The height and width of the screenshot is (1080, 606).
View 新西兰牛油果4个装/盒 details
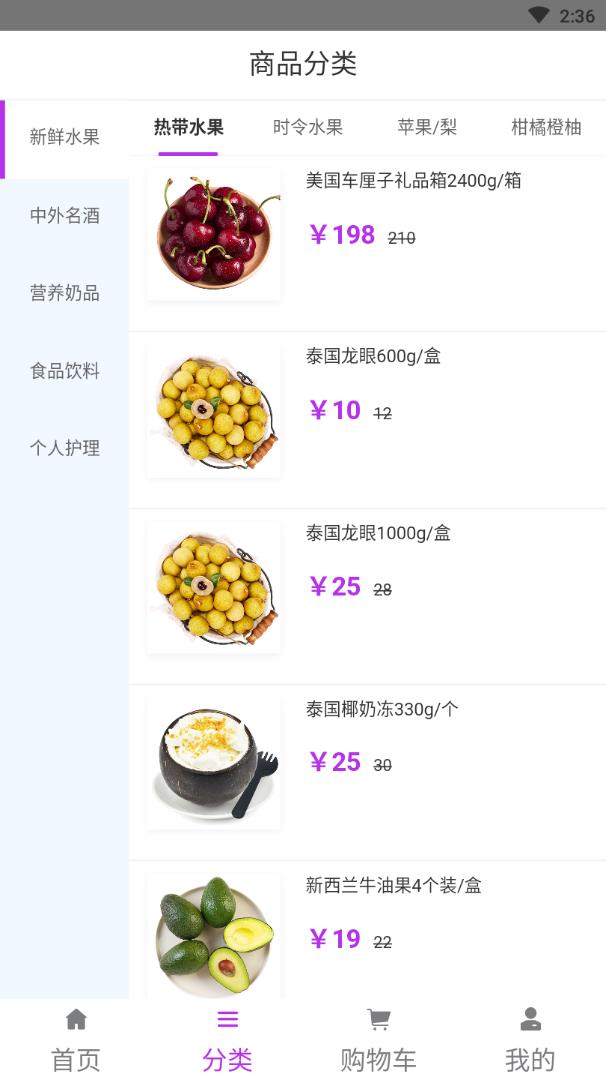coord(393,886)
